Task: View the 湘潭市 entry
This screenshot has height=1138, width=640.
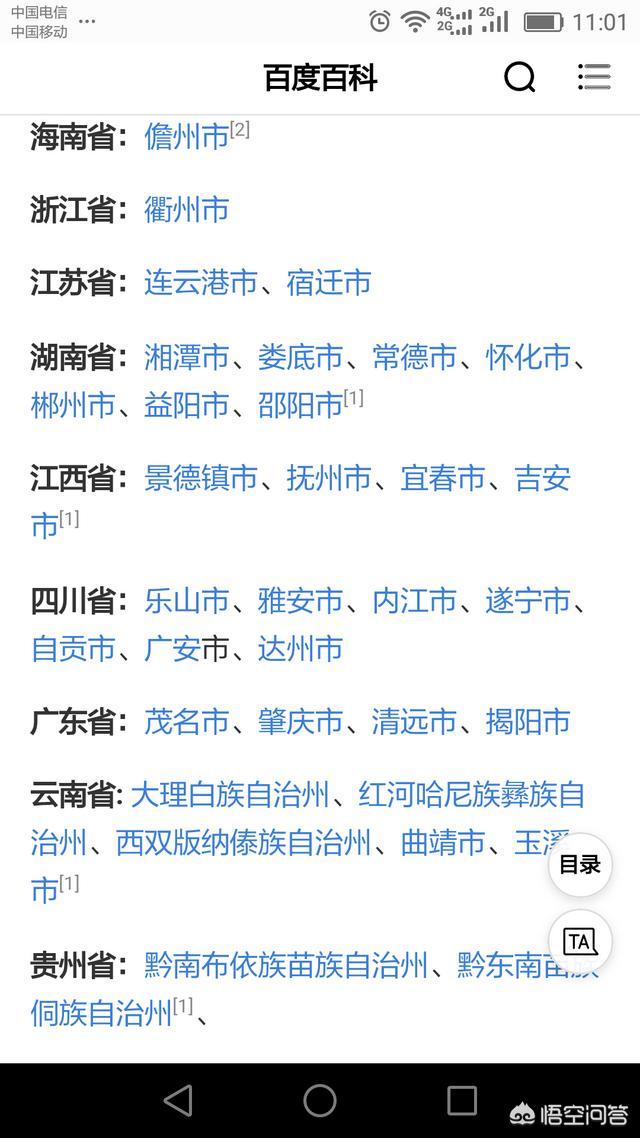Action: click(187, 357)
